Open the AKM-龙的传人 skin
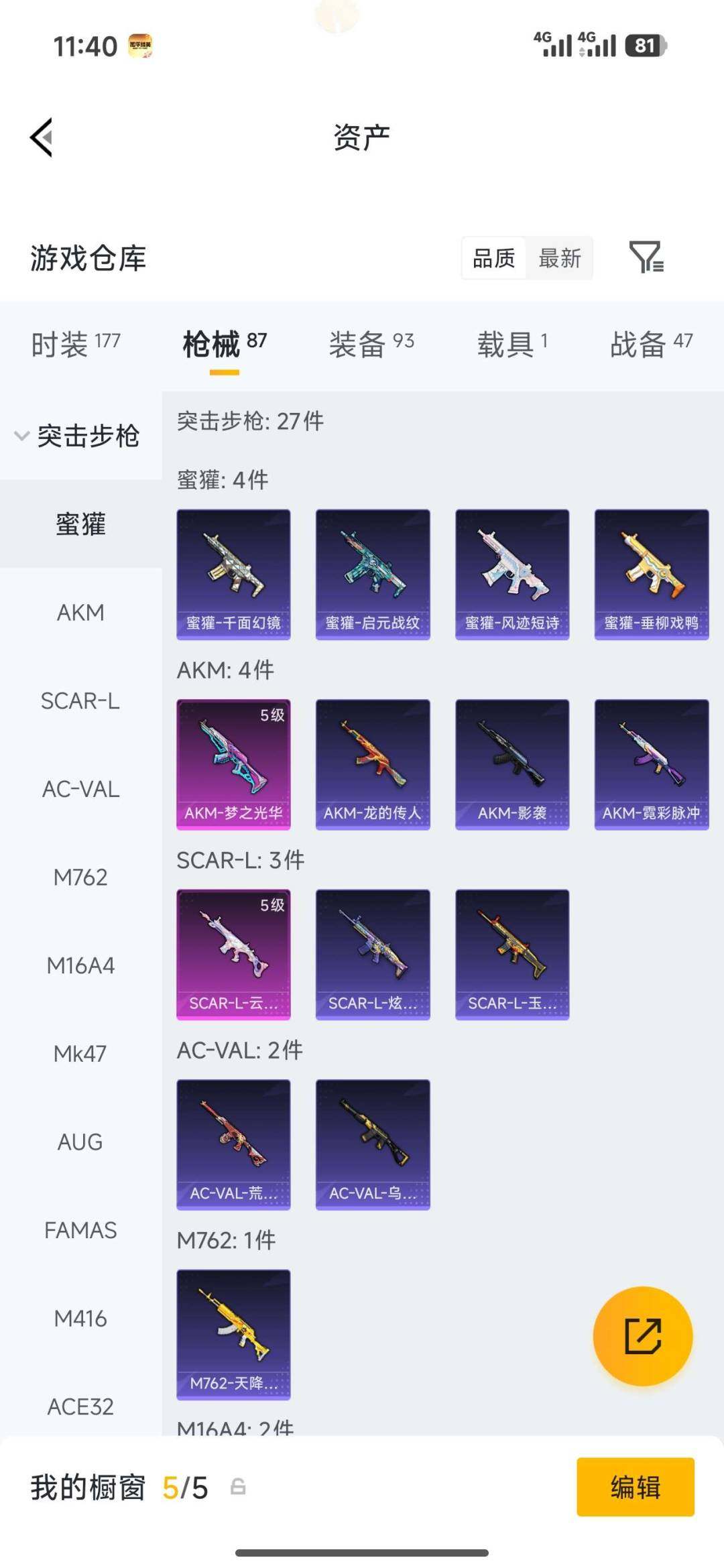The image size is (724, 1568). [x=373, y=765]
